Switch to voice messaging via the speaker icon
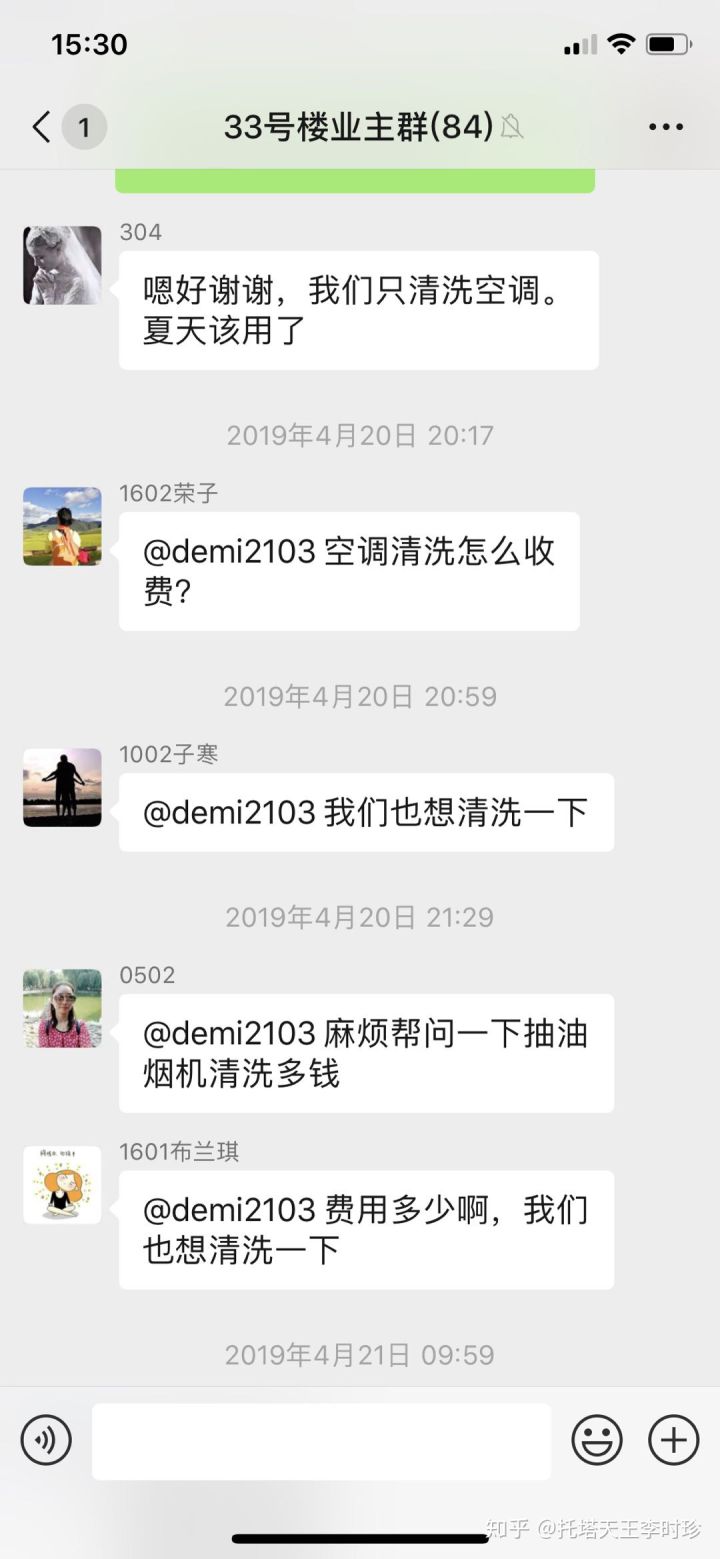 46,1440
